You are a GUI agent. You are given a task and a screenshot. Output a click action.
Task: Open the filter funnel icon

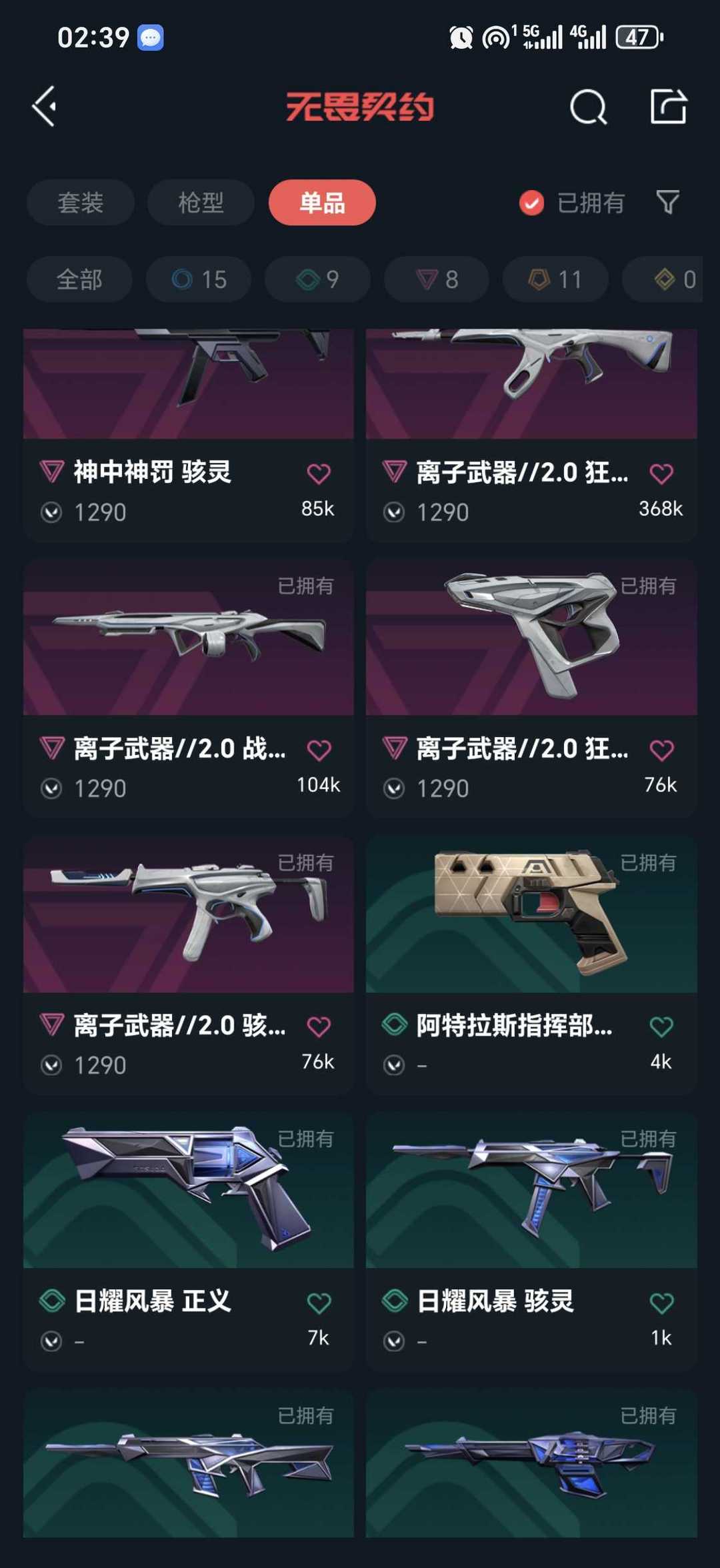668,202
